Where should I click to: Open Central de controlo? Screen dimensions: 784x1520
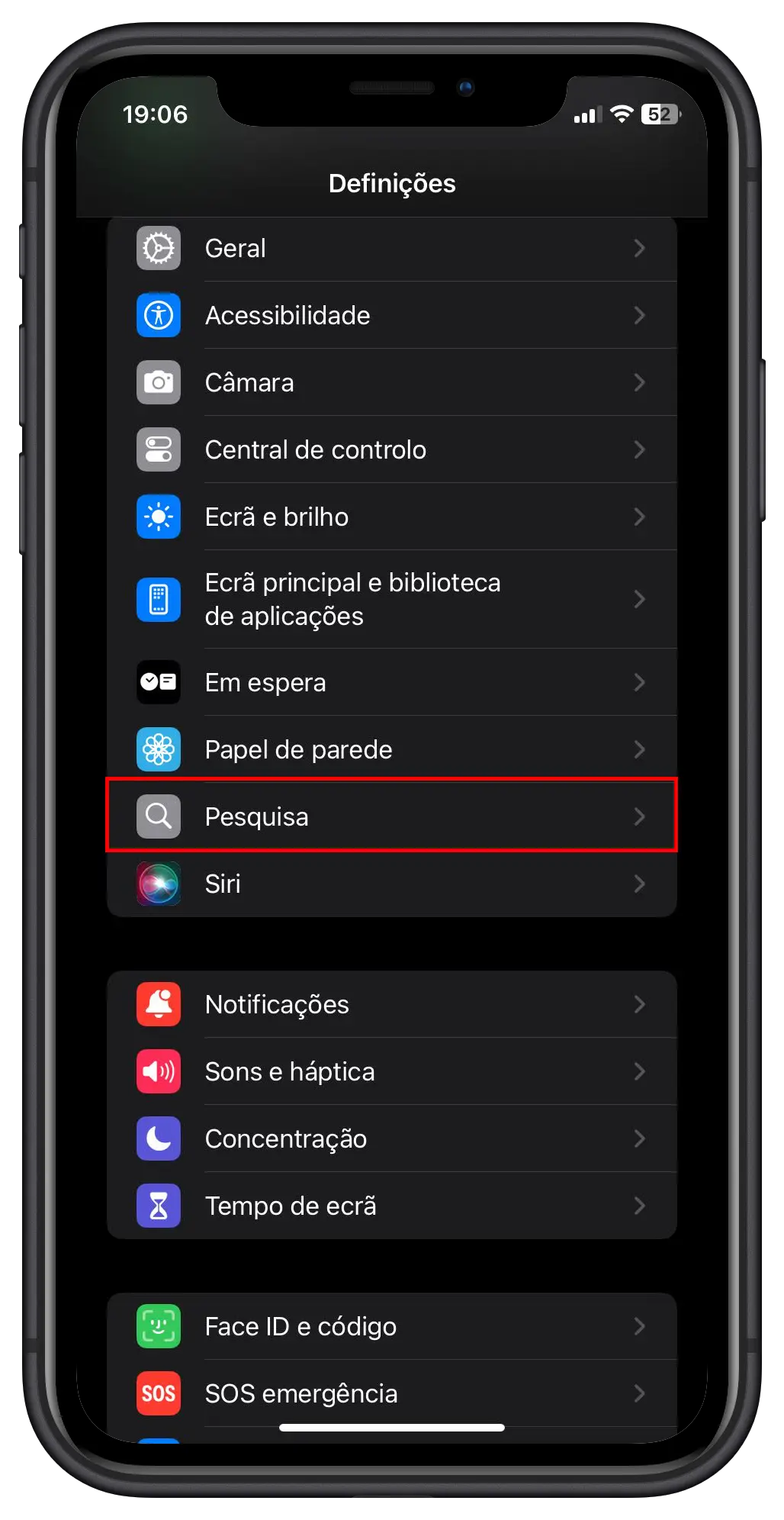tap(391, 450)
